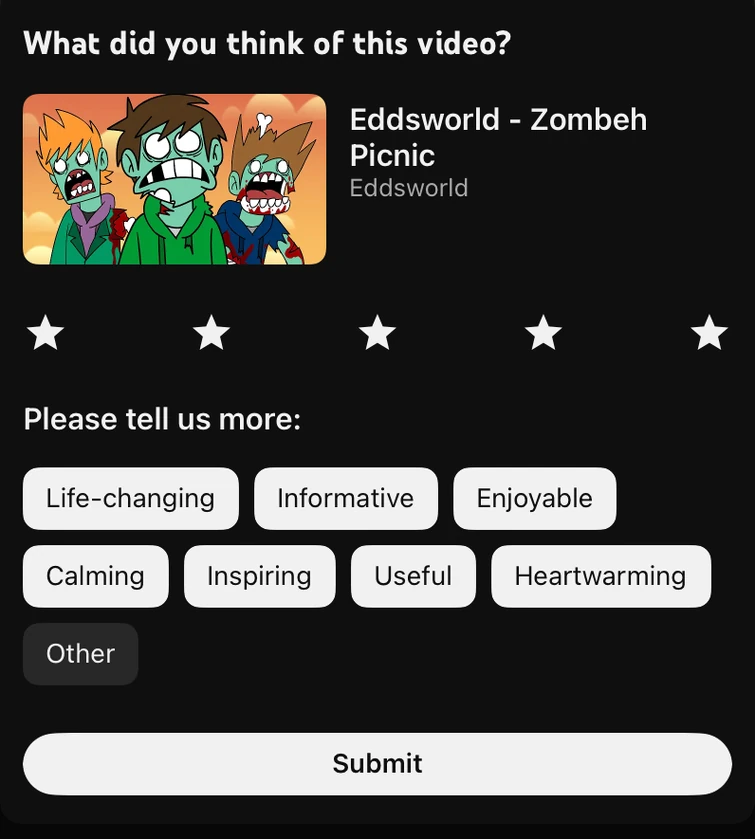Toggle the Informative feedback chip
Image resolution: width=755 pixels, height=839 pixels.
345,498
